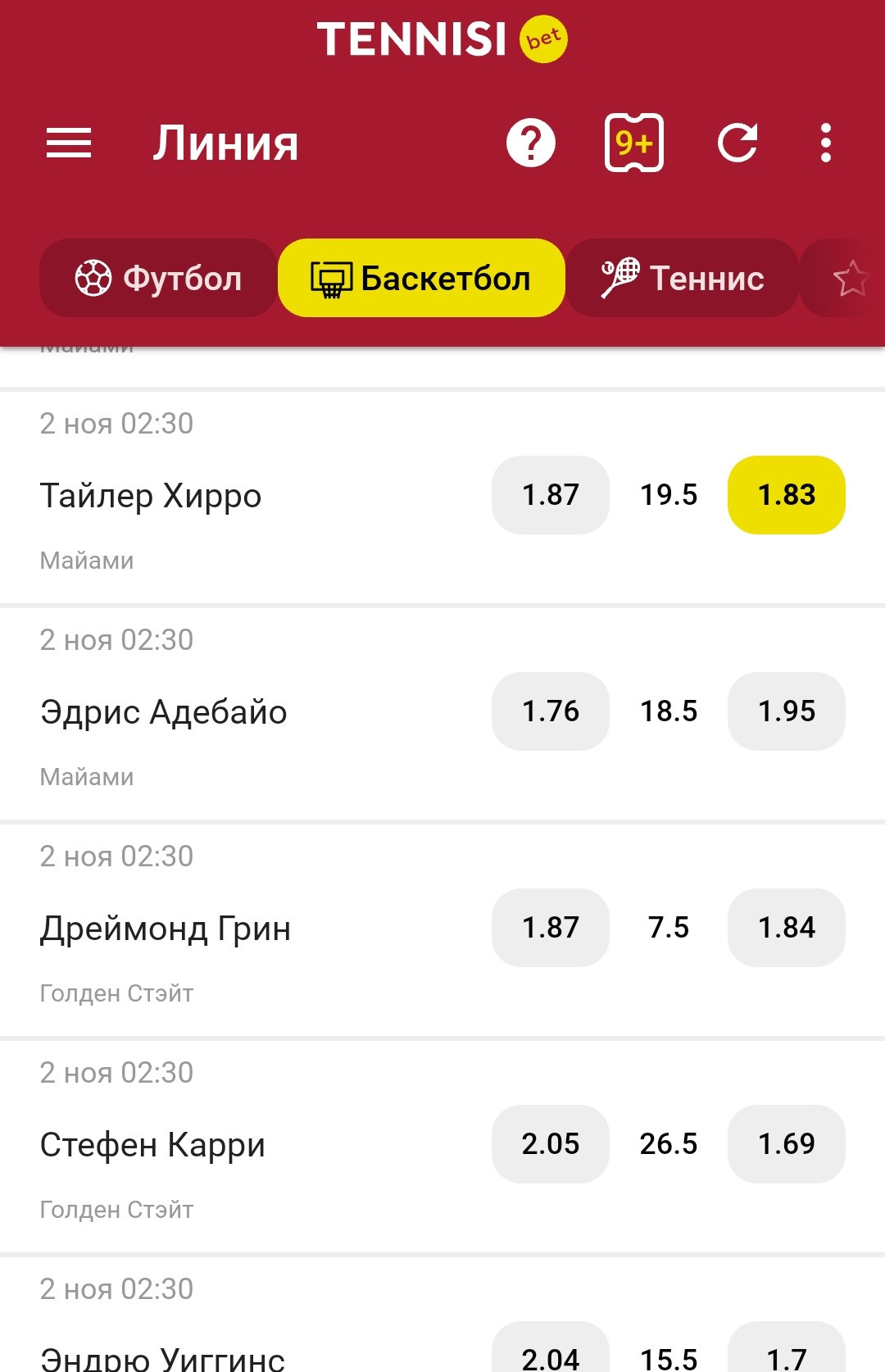Select 1.87 odds for Дреймонд Грин
The width and height of the screenshot is (885, 1372).
click(551, 928)
